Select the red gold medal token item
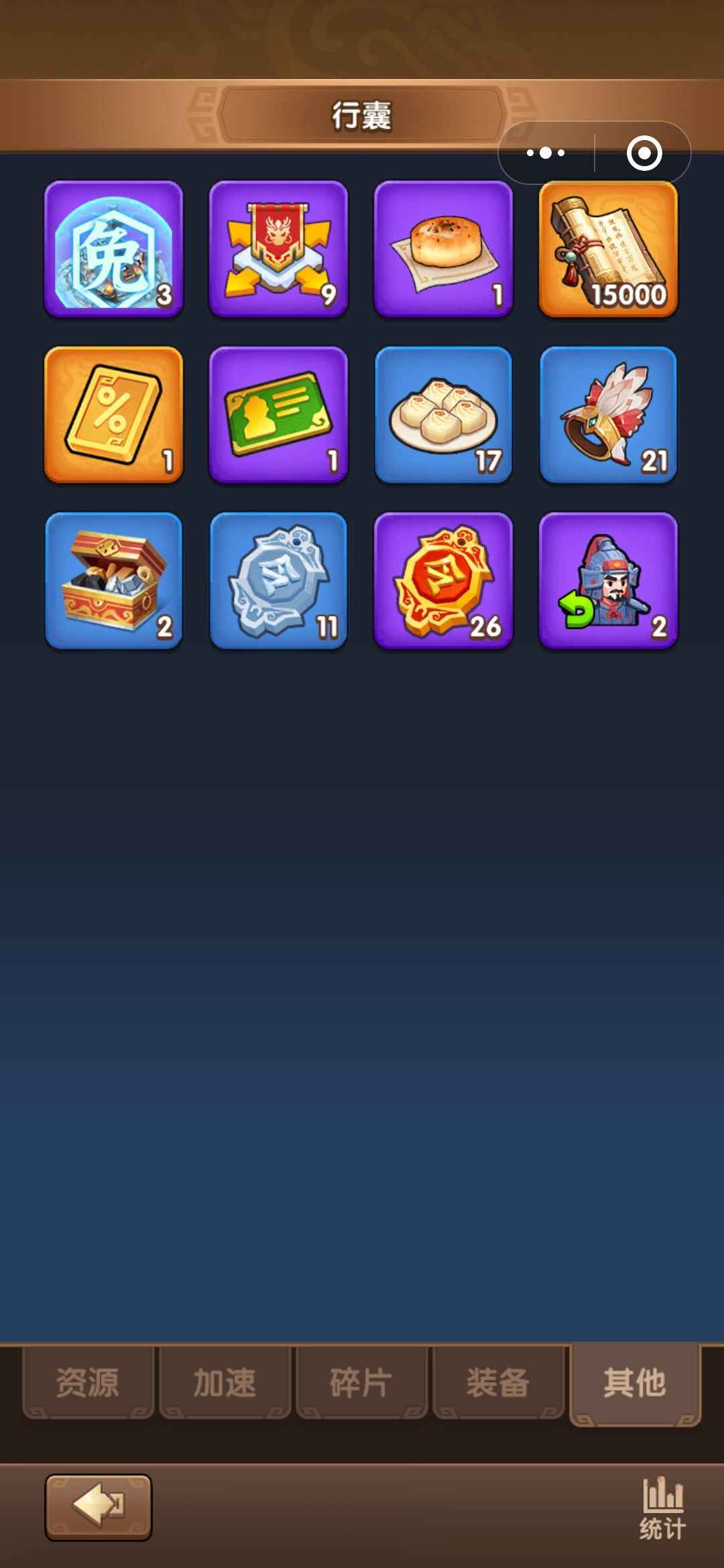The image size is (724, 1568). point(443,580)
